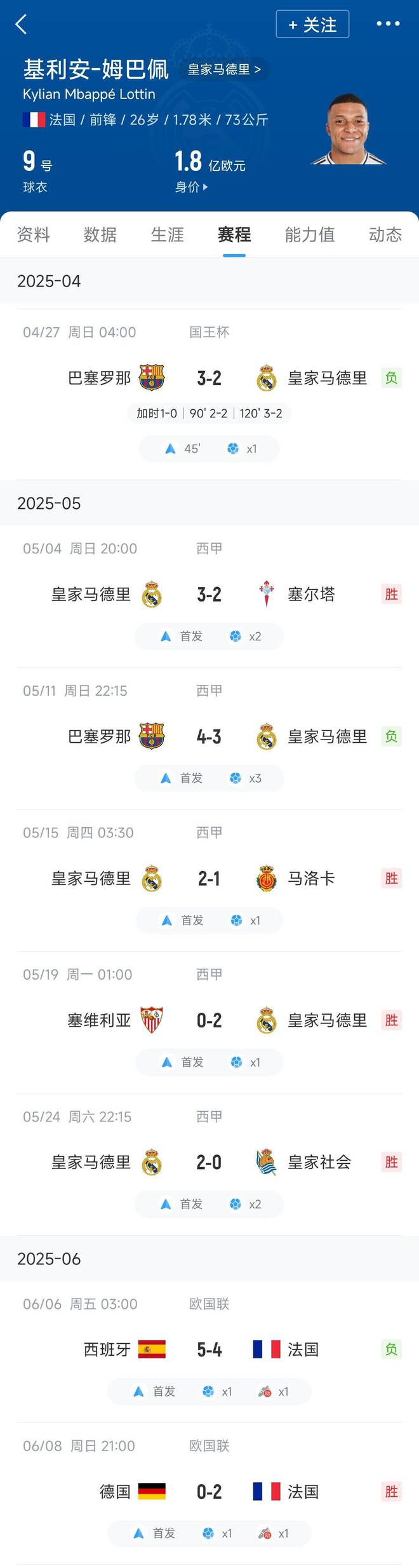The height and width of the screenshot is (1568, 419).
Task: Open the 05/19 match at 塞维利亚
Action: point(209,1021)
